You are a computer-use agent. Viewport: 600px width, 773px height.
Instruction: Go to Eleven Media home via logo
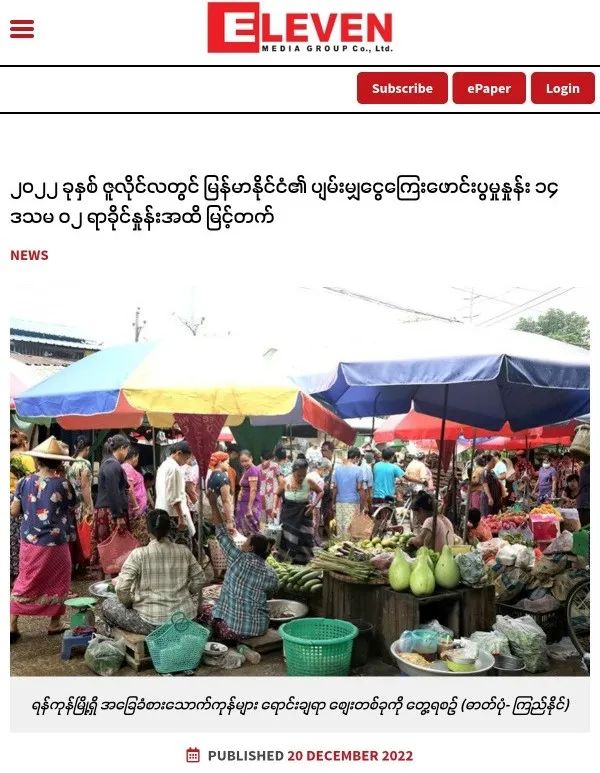pyautogui.click(x=300, y=28)
